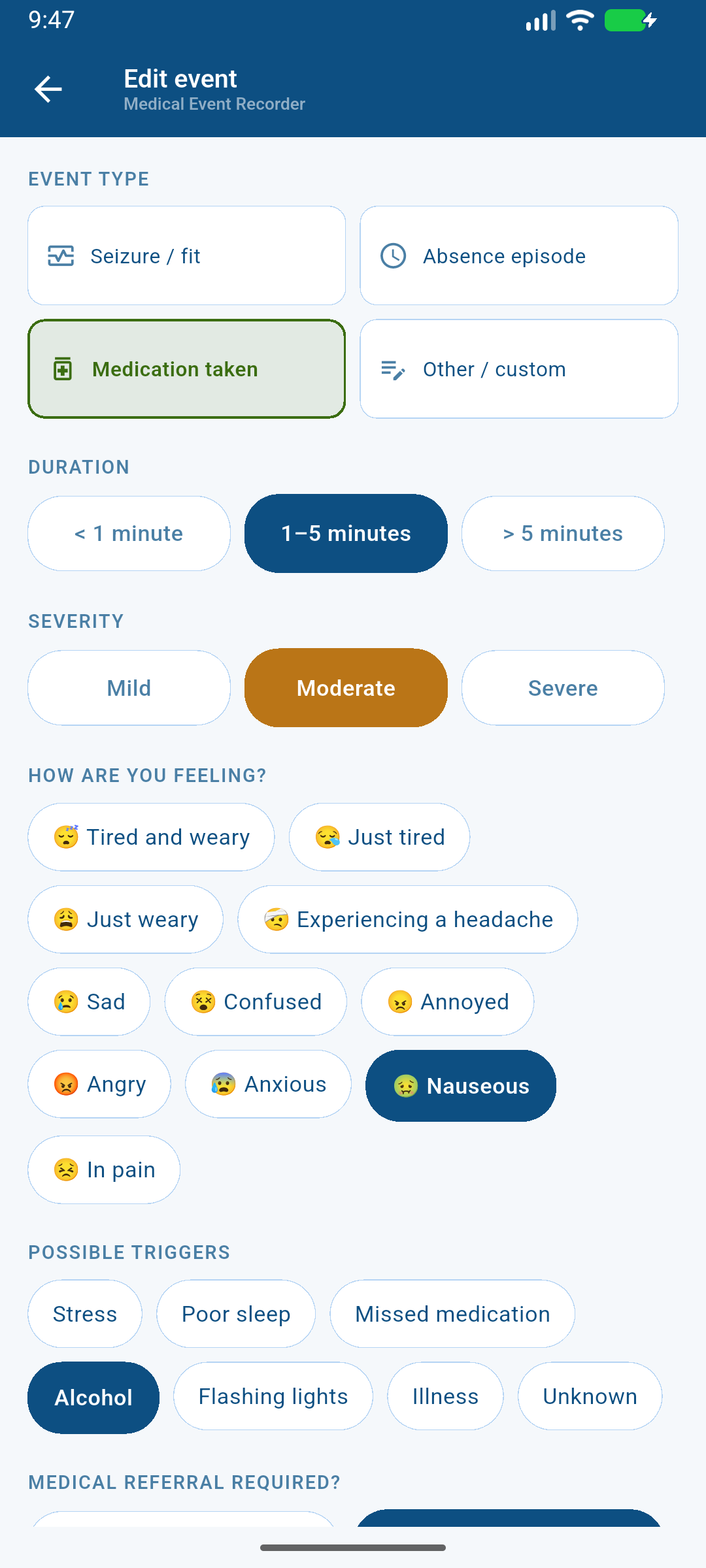Select the Poor sleep trigger
This screenshot has height=1568, width=706.
236,1314
